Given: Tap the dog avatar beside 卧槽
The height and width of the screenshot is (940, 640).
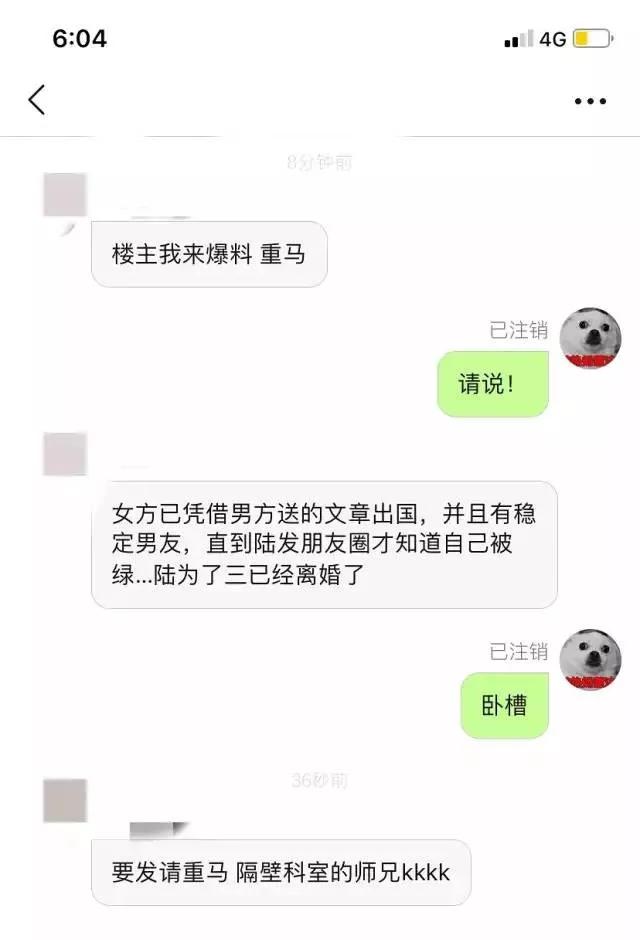Looking at the screenshot, I should tap(590, 660).
